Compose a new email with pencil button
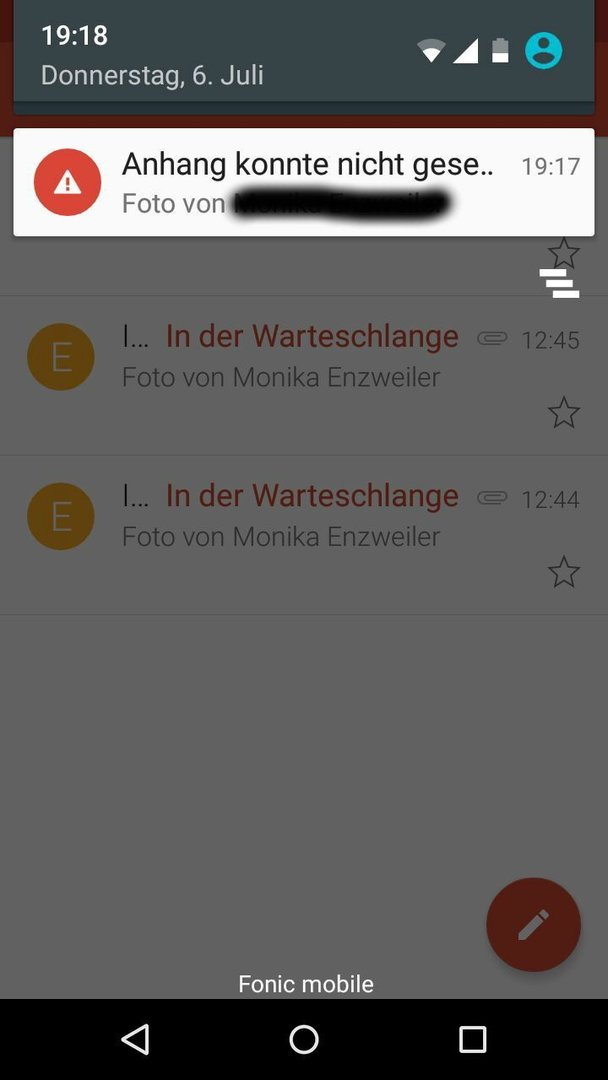 click(x=534, y=924)
